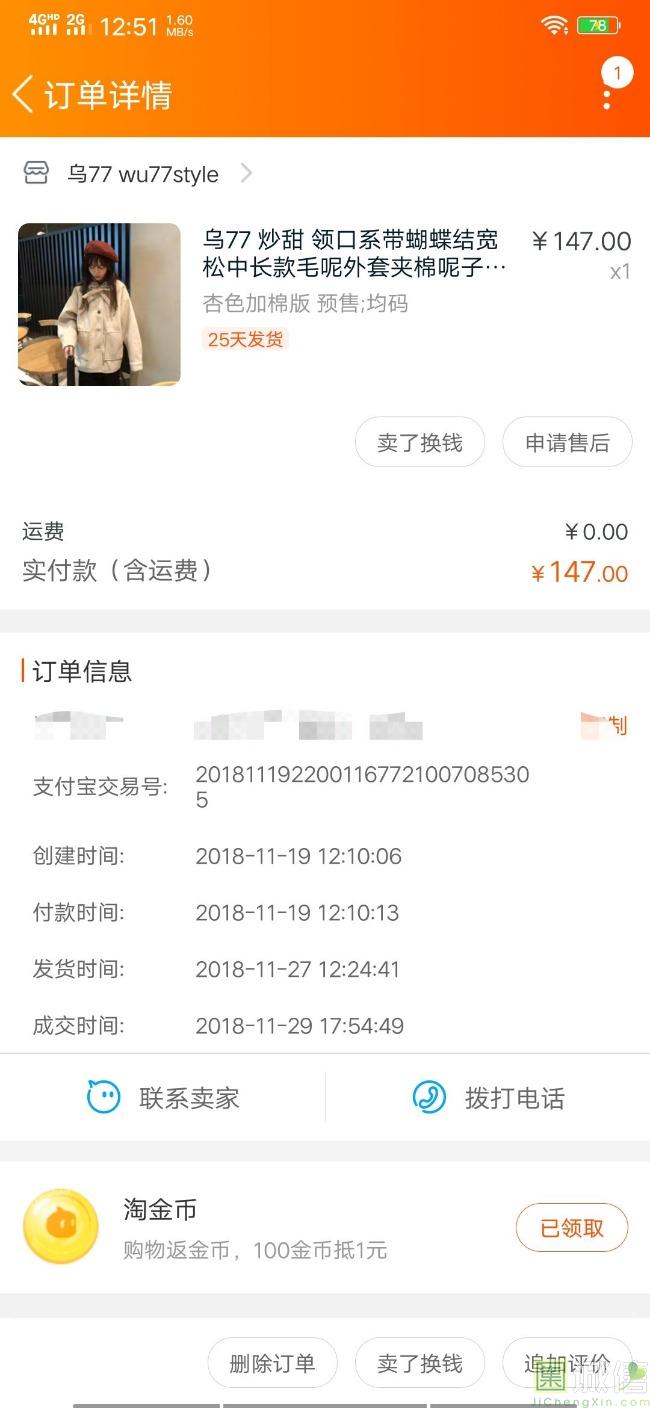650x1408 pixels.
Task: Tap the 已领取 button for 淘金币
Action: [572, 1228]
